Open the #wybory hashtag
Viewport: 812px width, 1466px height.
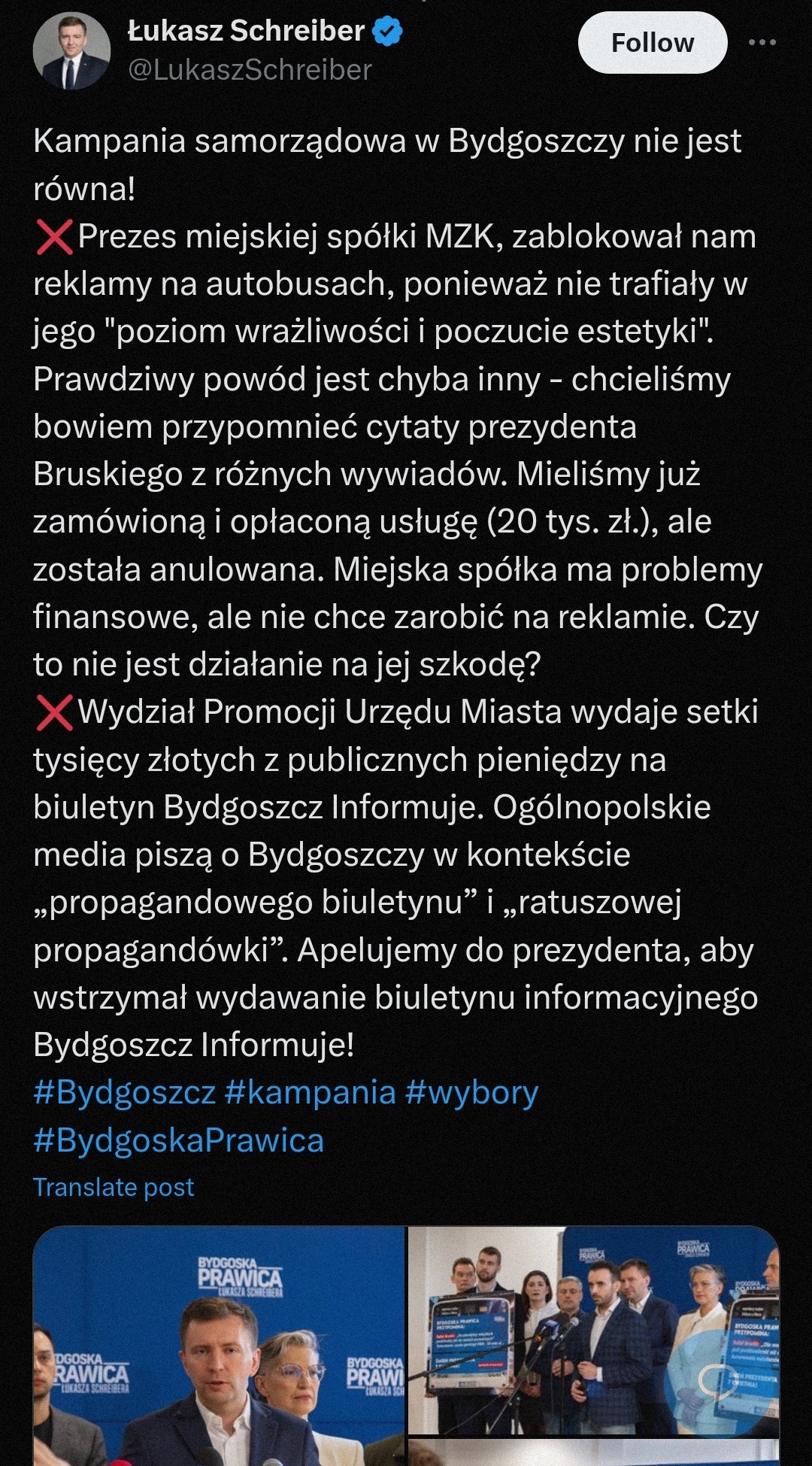coord(472,1092)
